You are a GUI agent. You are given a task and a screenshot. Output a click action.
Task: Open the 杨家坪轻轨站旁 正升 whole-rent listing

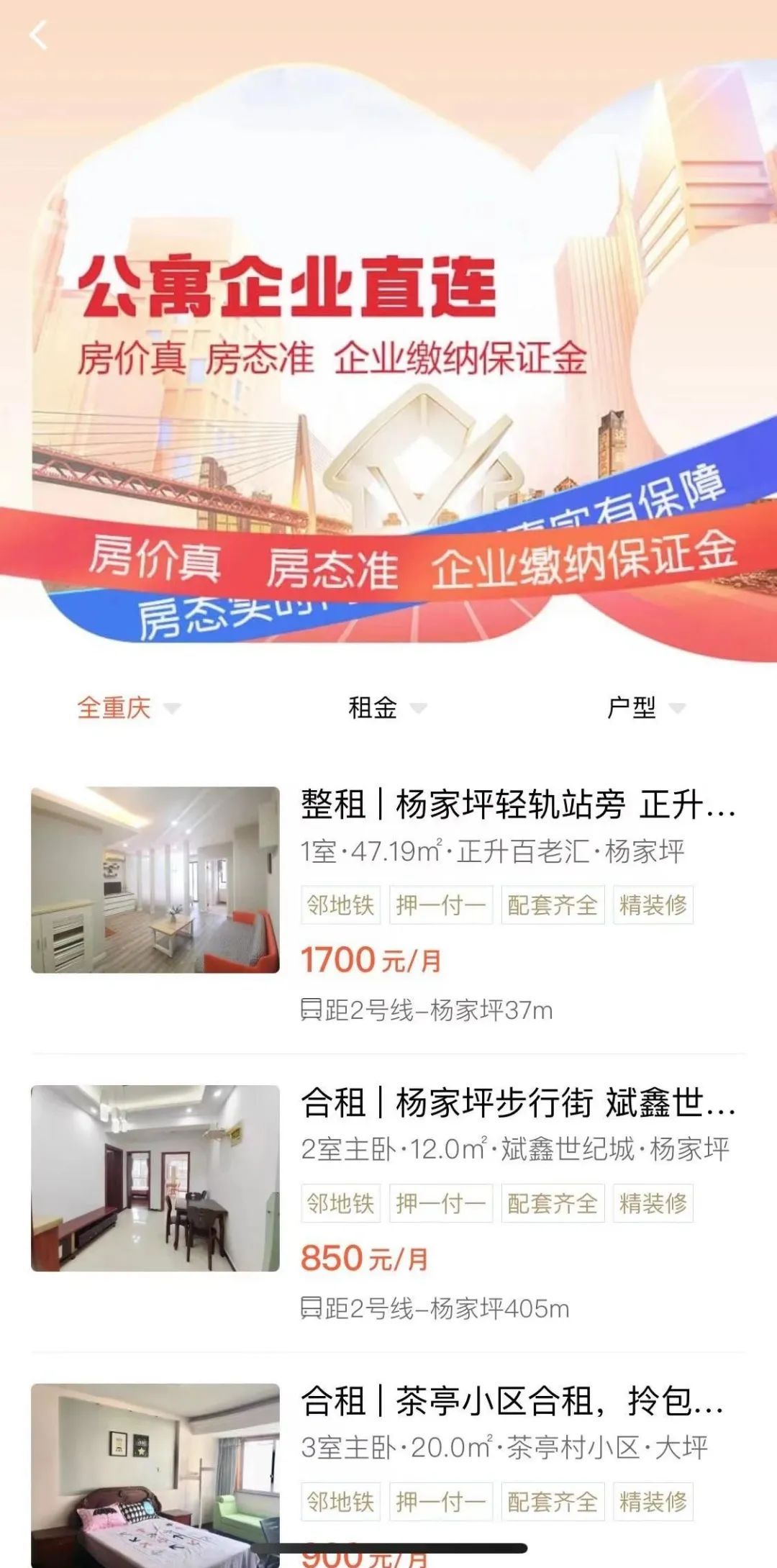(518, 805)
